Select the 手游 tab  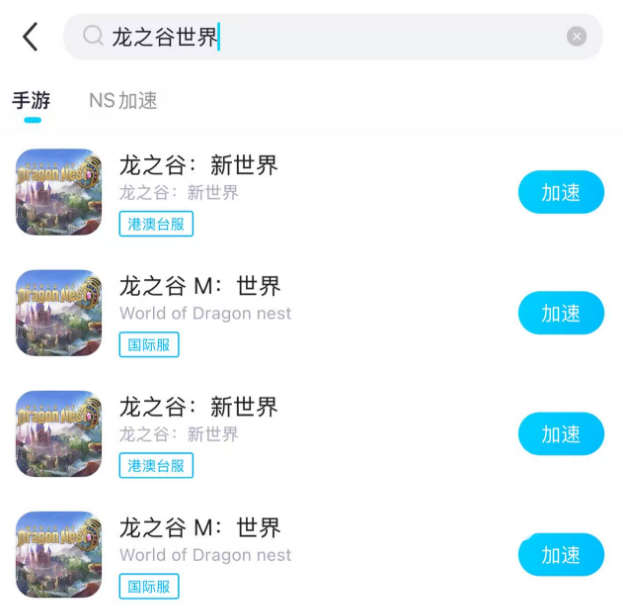tap(31, 100)
